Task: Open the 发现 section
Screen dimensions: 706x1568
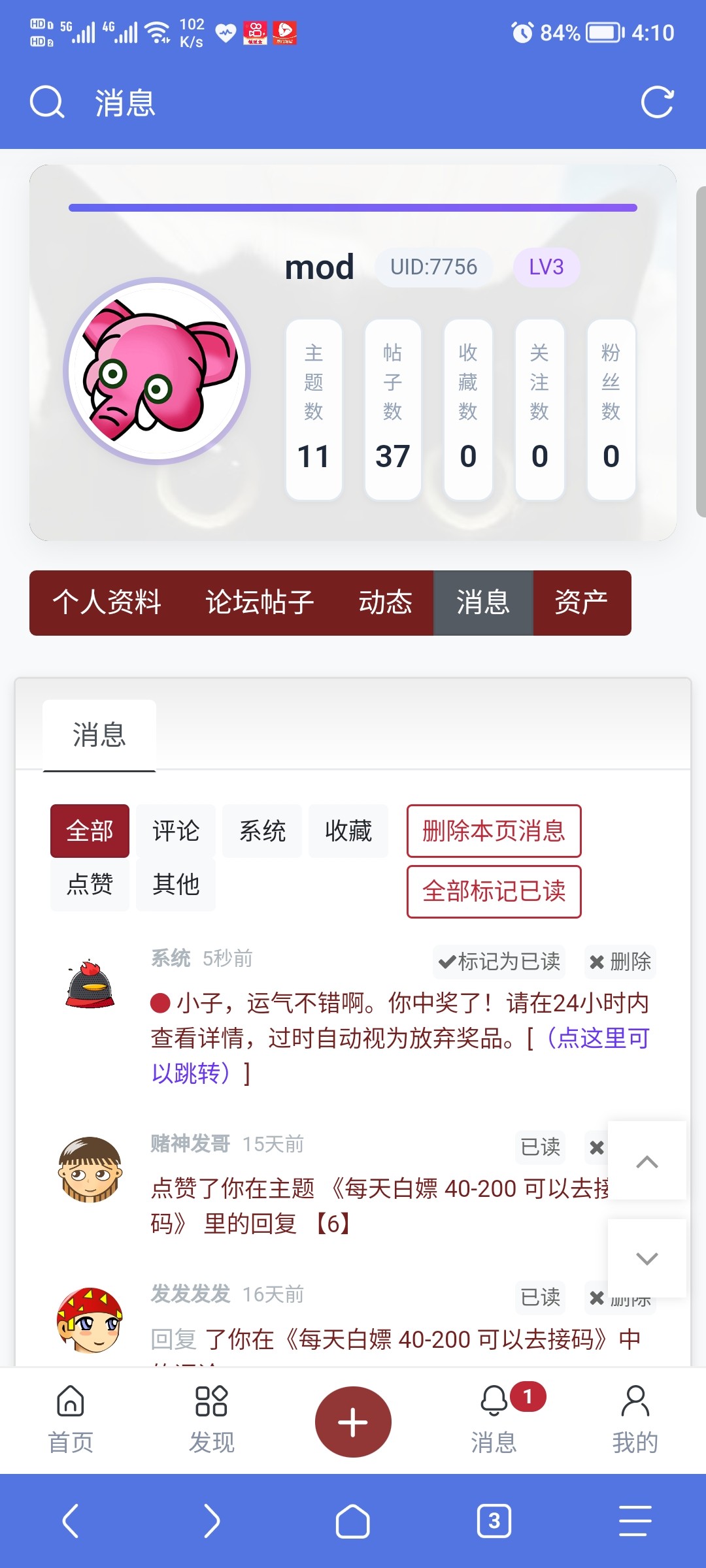Action: [x=211, y=1420]
